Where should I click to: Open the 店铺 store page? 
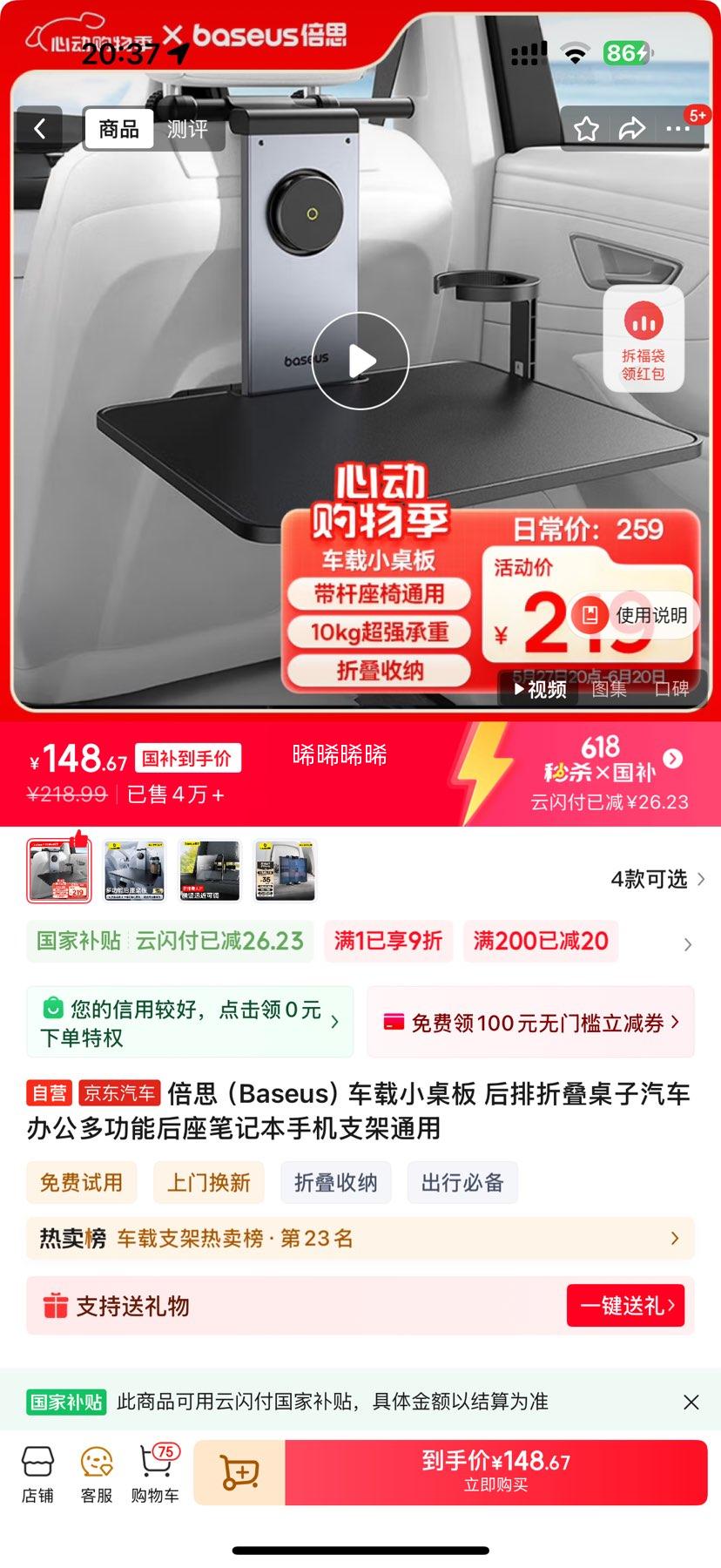37,1474
